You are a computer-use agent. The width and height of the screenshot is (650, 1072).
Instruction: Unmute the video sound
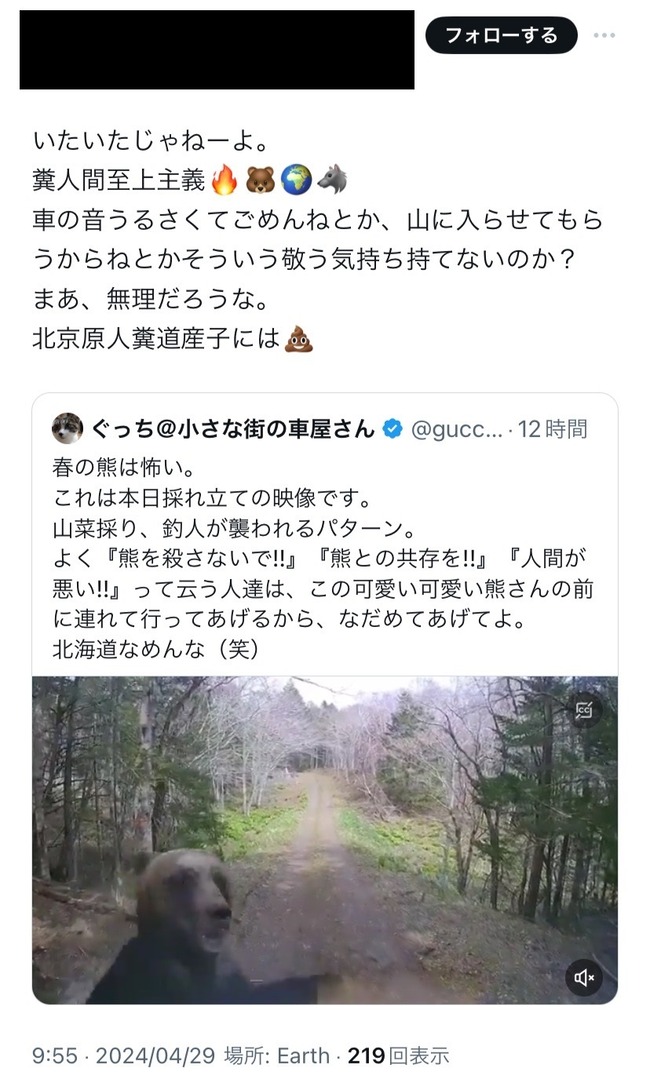coord(584,976)
